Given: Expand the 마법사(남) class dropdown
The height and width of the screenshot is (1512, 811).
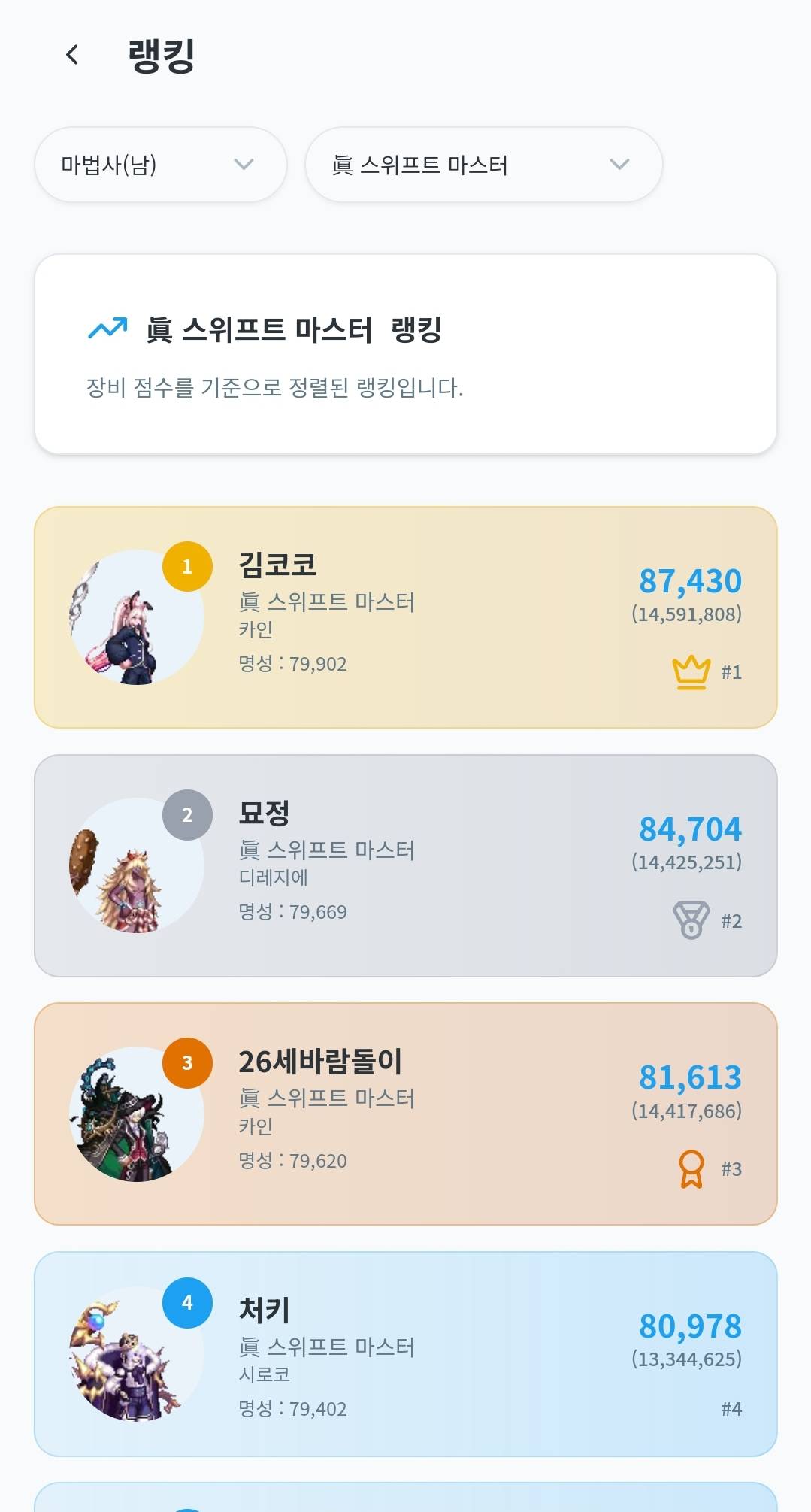Looking at the screenshot, I should tap(161, 165).
